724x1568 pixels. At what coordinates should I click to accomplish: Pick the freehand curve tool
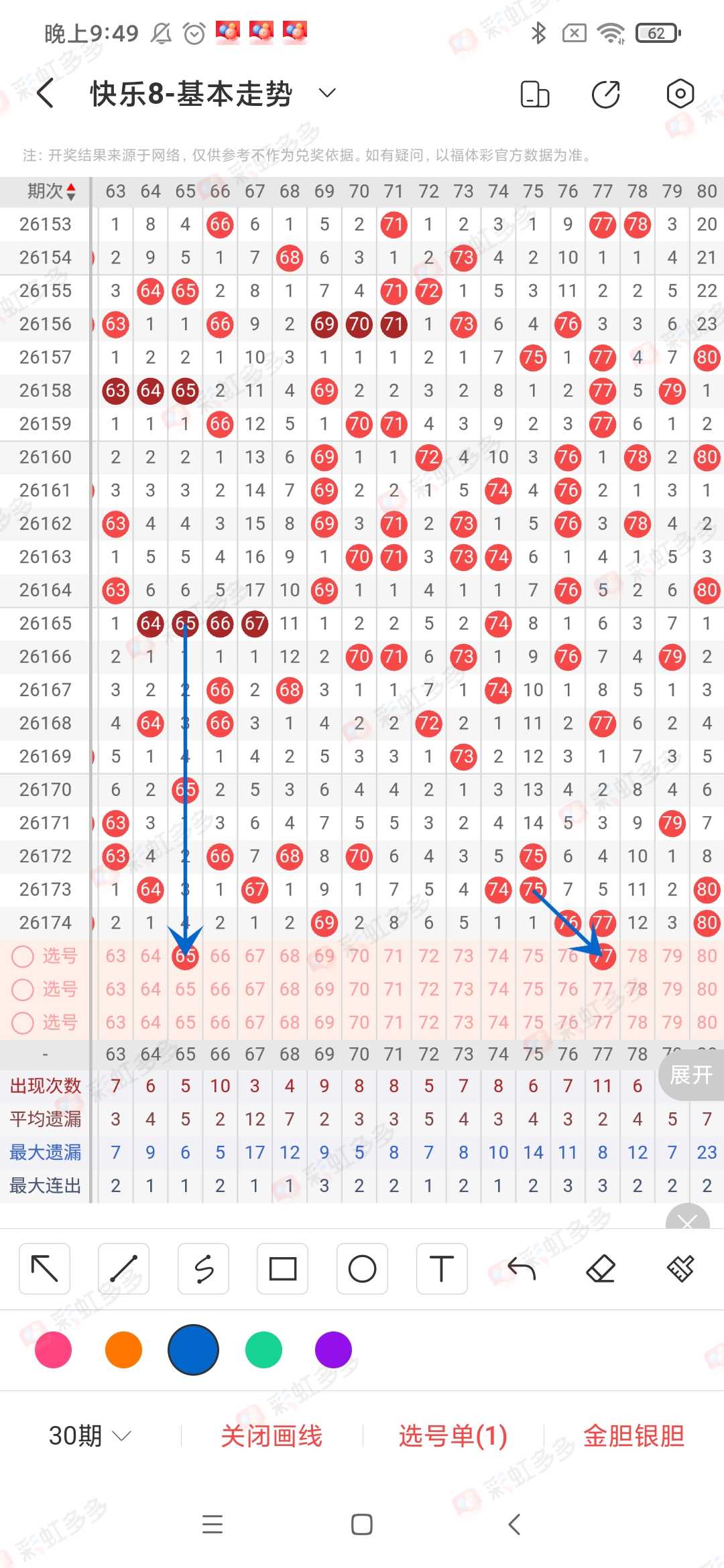tap(203, 1268)
